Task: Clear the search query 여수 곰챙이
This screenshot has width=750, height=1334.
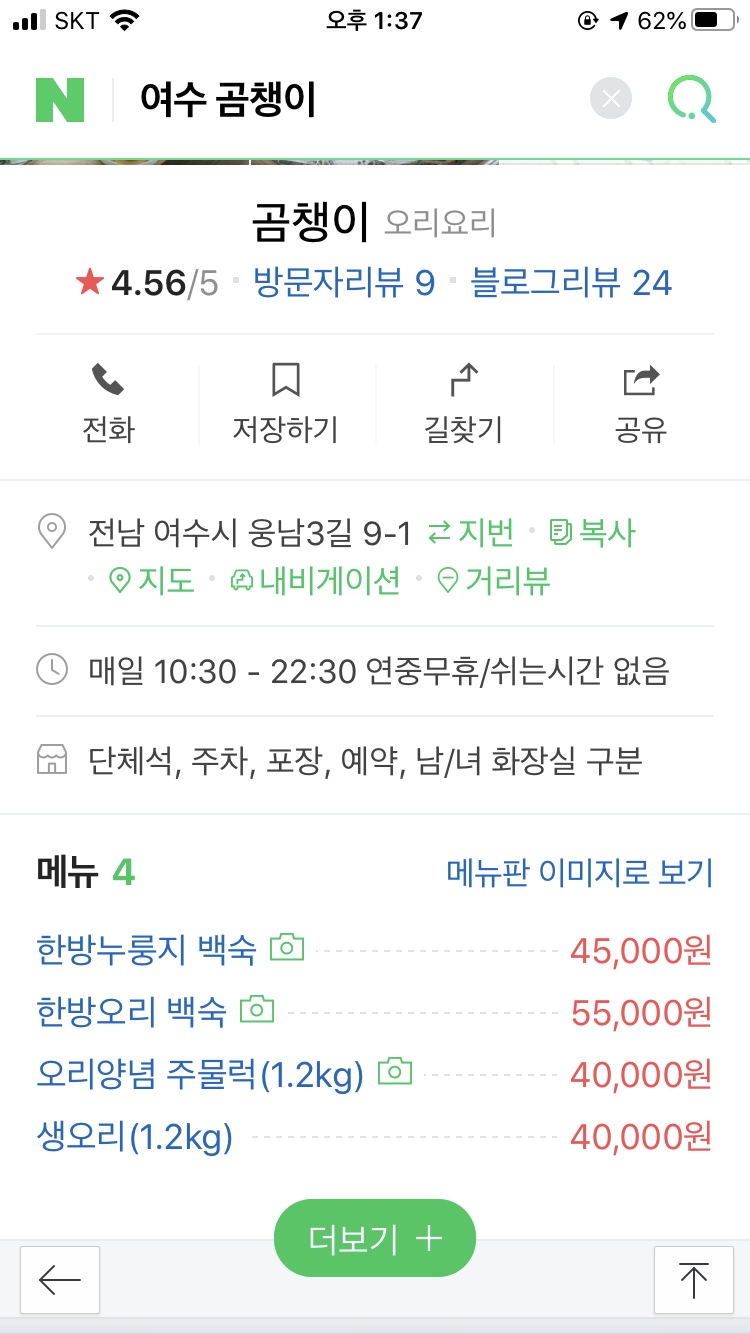Action: coord(611,99)
